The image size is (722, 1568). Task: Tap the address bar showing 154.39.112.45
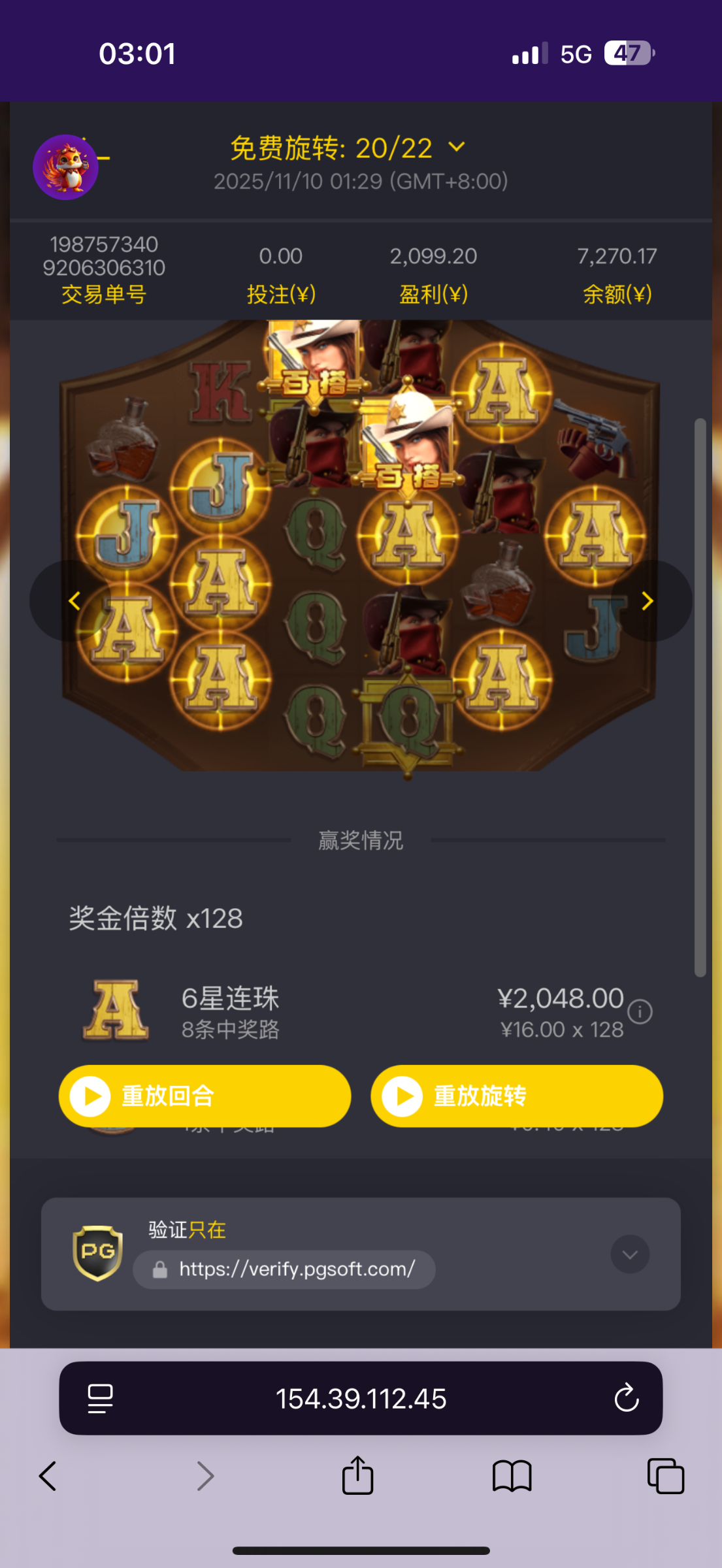click(361, 1398)
